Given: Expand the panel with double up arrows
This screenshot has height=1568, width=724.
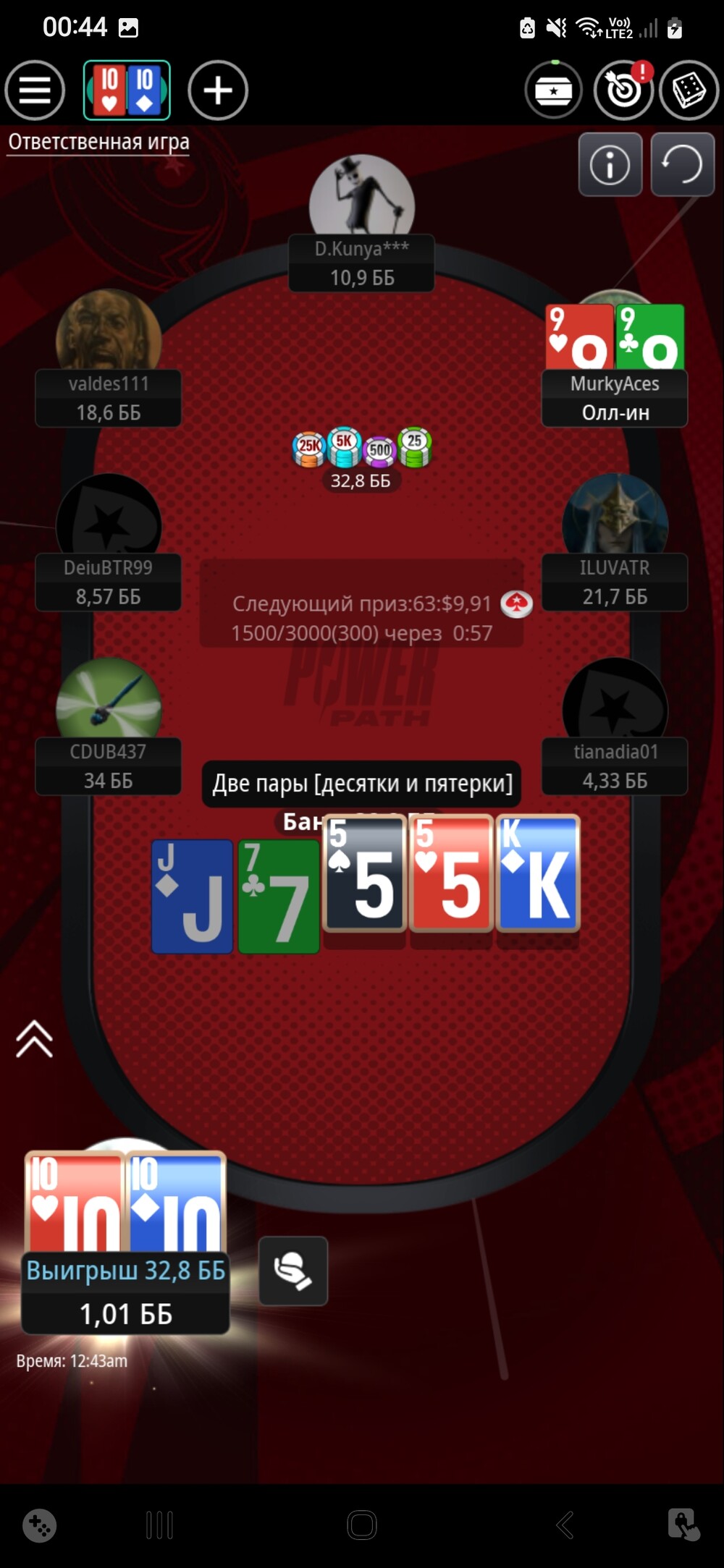Looking at the screenshot, I should click(34, 1040).
